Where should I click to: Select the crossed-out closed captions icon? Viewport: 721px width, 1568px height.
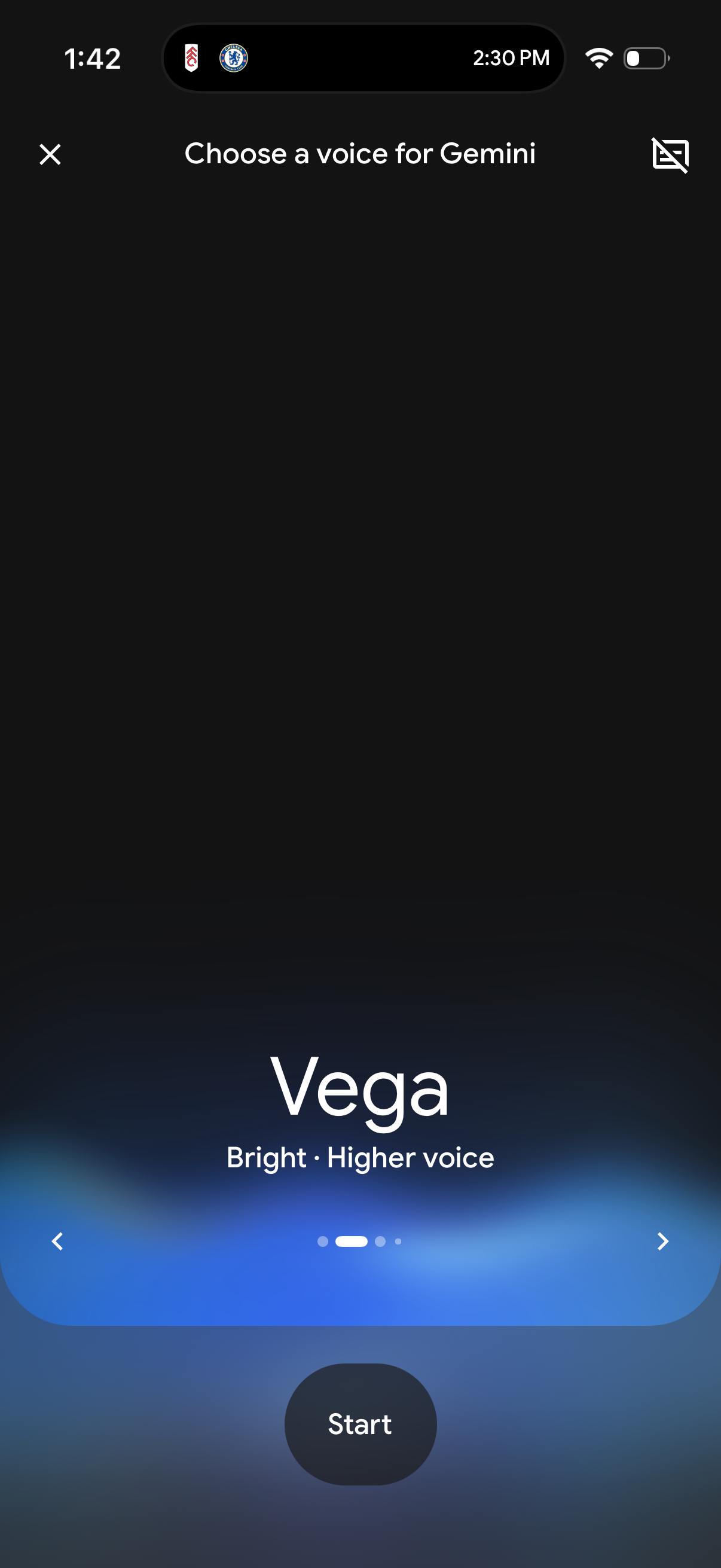coord(669,155)
